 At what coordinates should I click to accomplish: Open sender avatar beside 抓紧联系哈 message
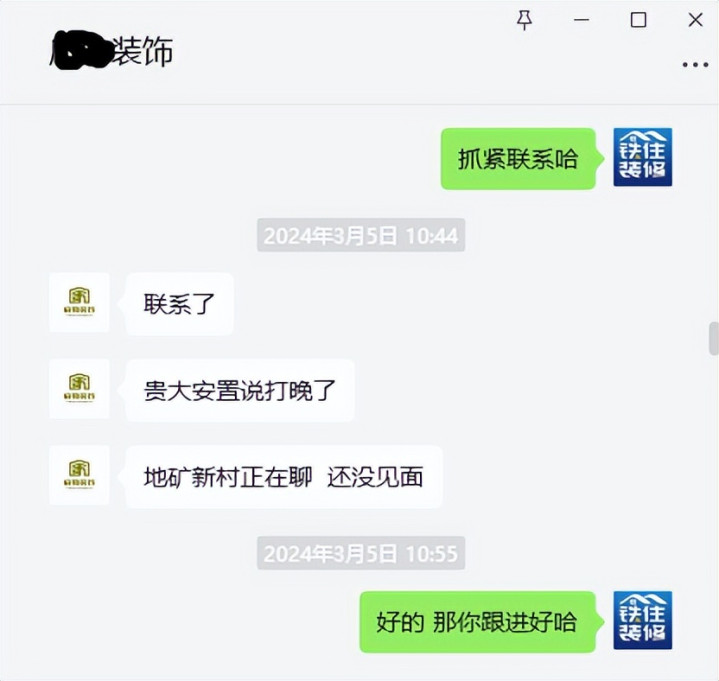point(642,158)
